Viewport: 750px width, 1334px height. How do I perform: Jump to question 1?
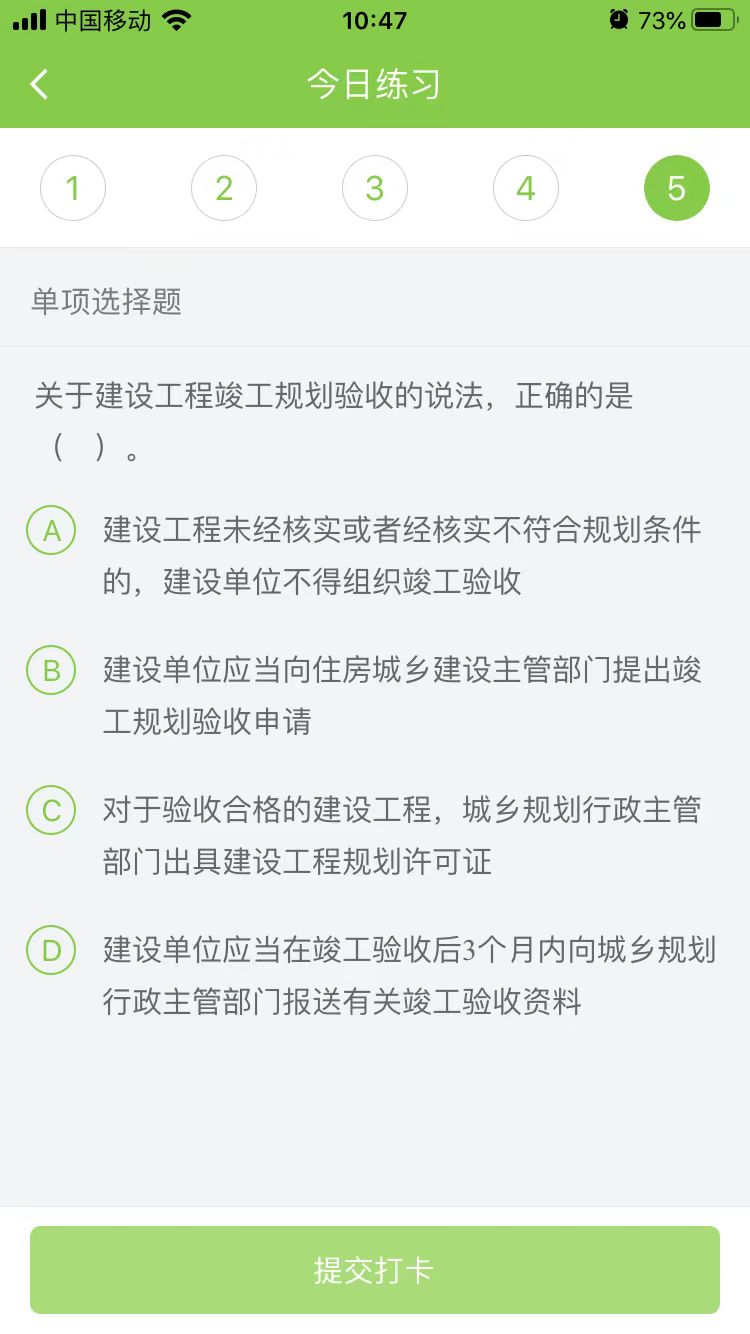(x=73, y=188)
